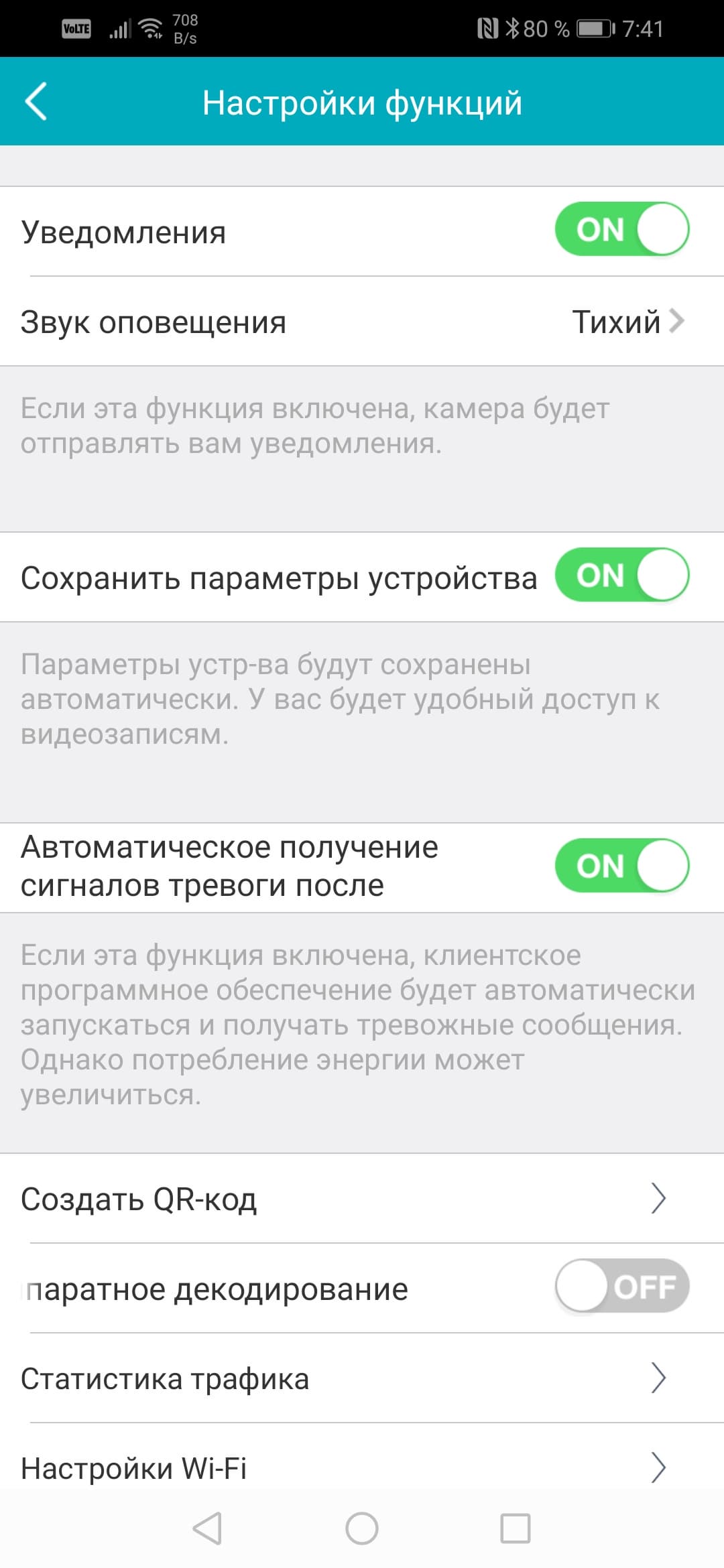Go back from Настройки функций
The image size is (724, 1568).
coord(36,102)
